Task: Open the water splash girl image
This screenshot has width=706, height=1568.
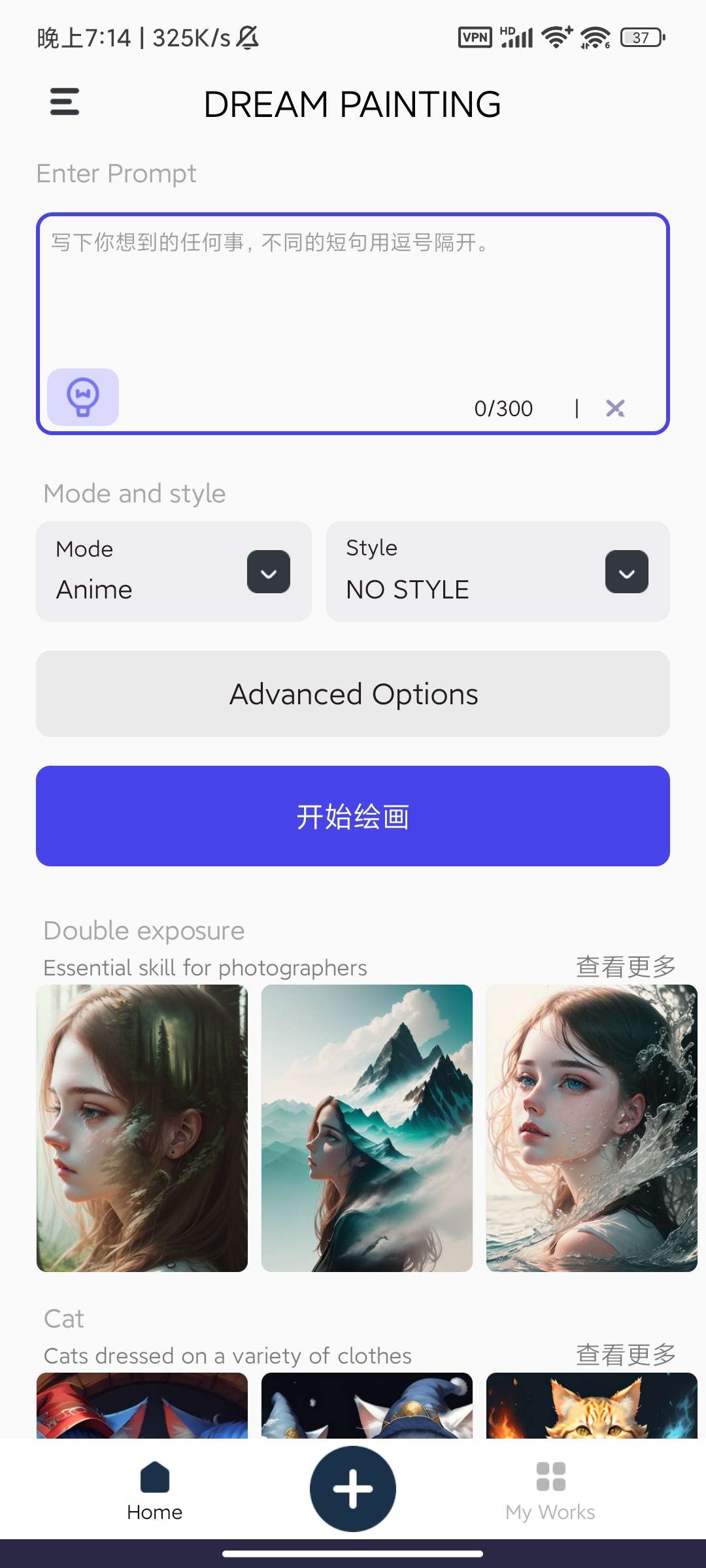Action: point(592,1128)
